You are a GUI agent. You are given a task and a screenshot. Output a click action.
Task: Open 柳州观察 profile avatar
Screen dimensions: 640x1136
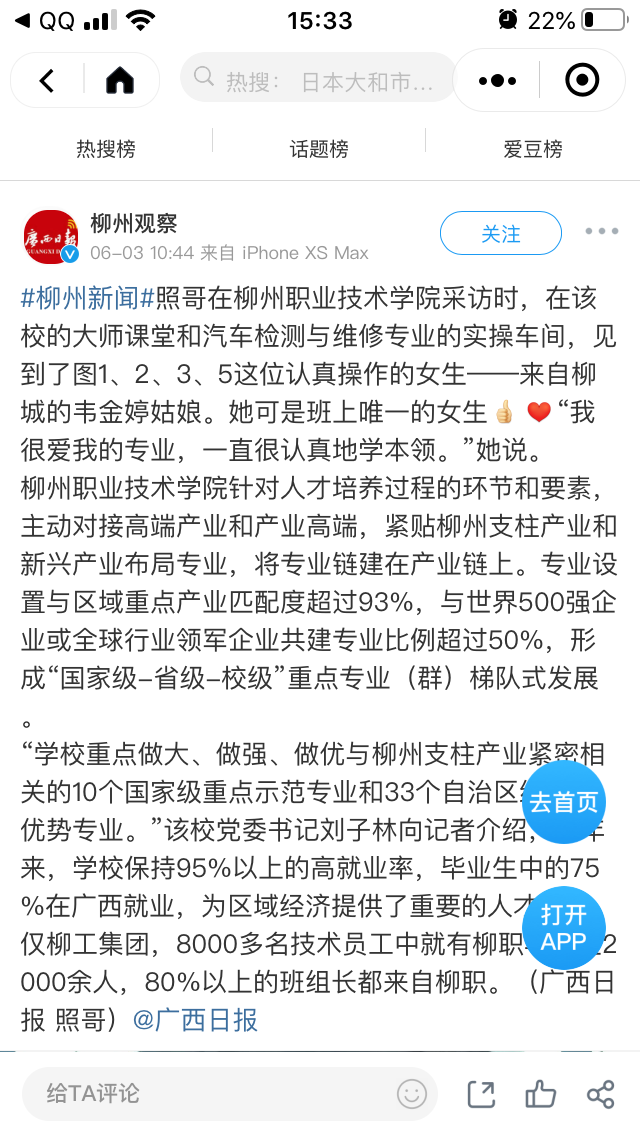(50, 237)
